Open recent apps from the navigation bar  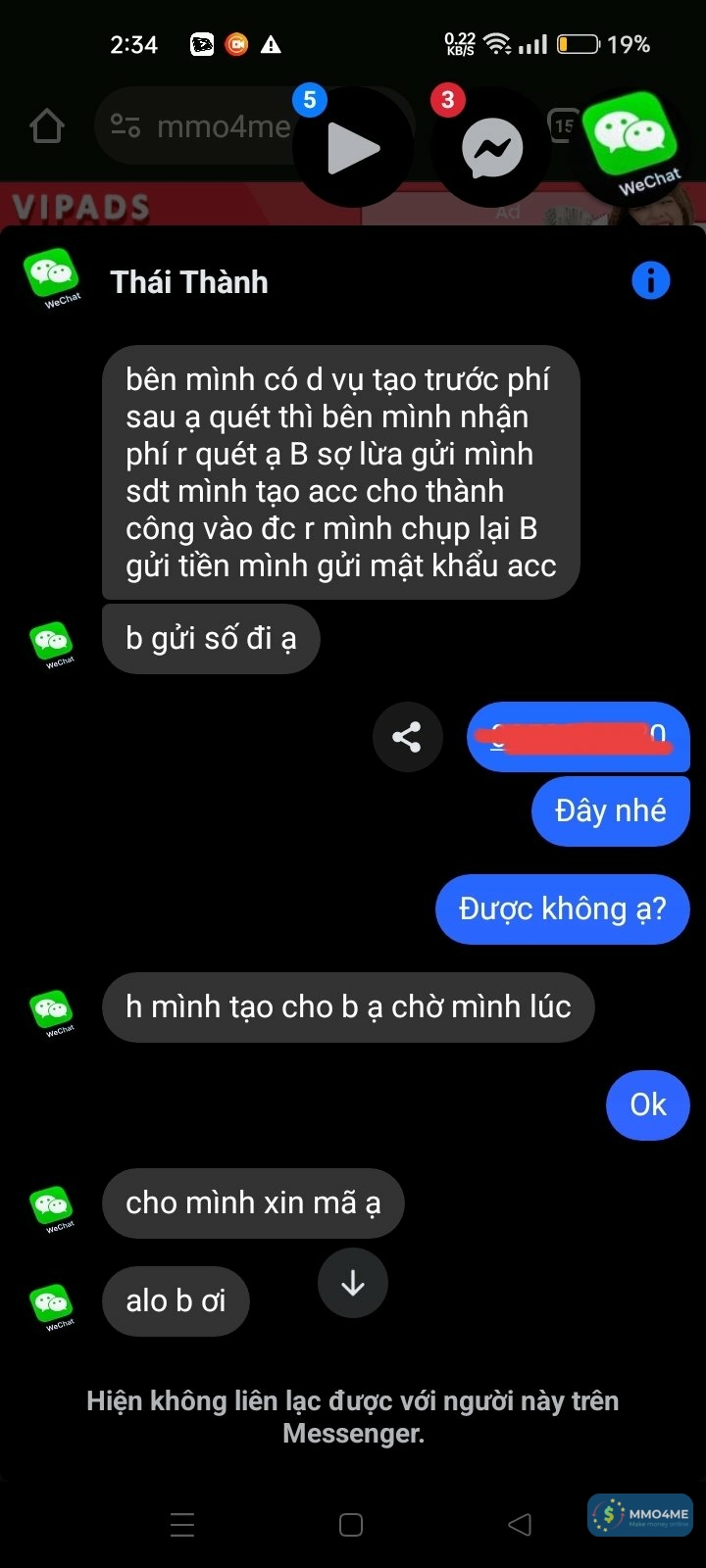[182, 1524]
